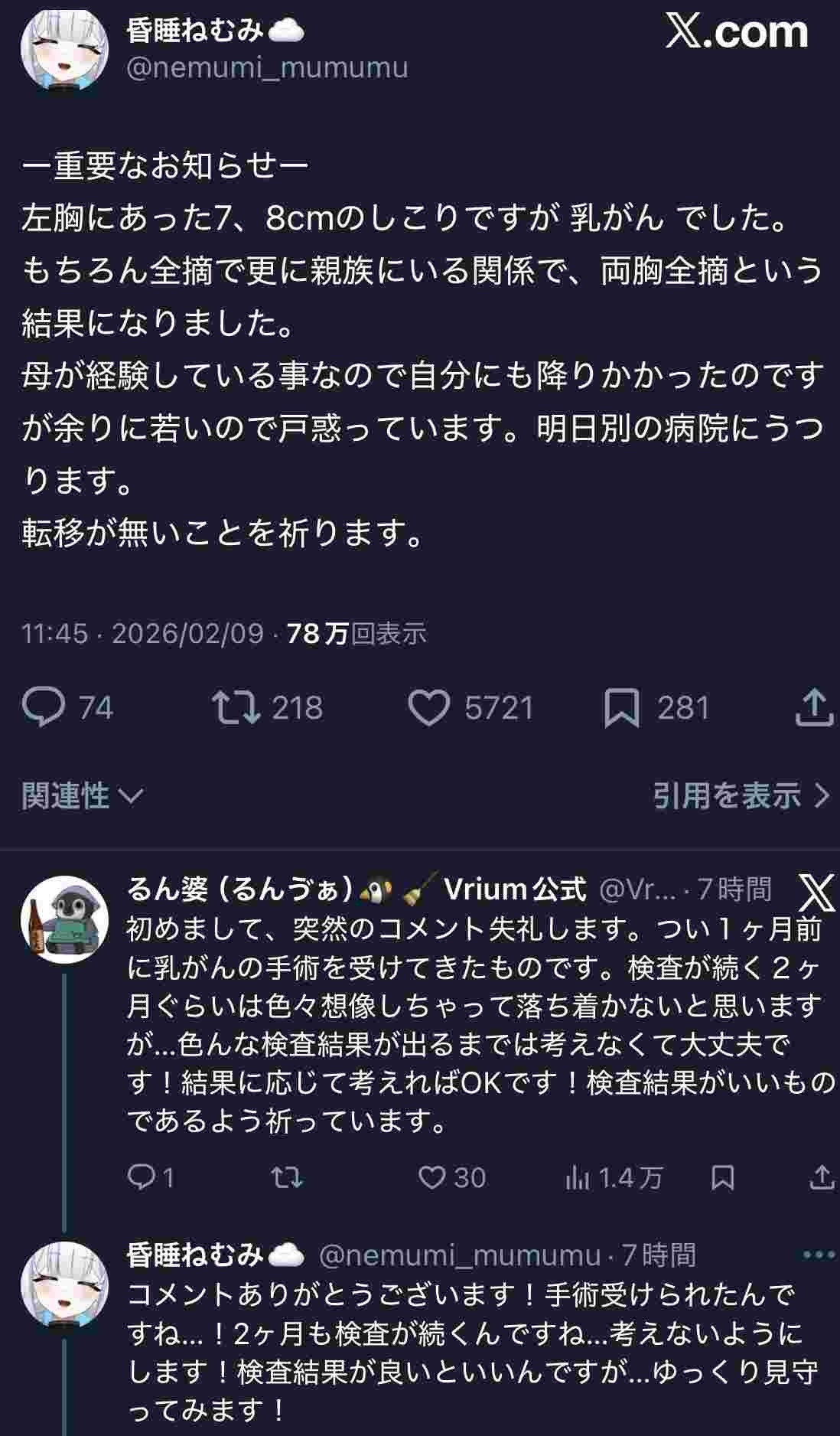Open @nemumi_mumumu handle at the top
The height and width of the screenshot is (1436, 840).
267,68
